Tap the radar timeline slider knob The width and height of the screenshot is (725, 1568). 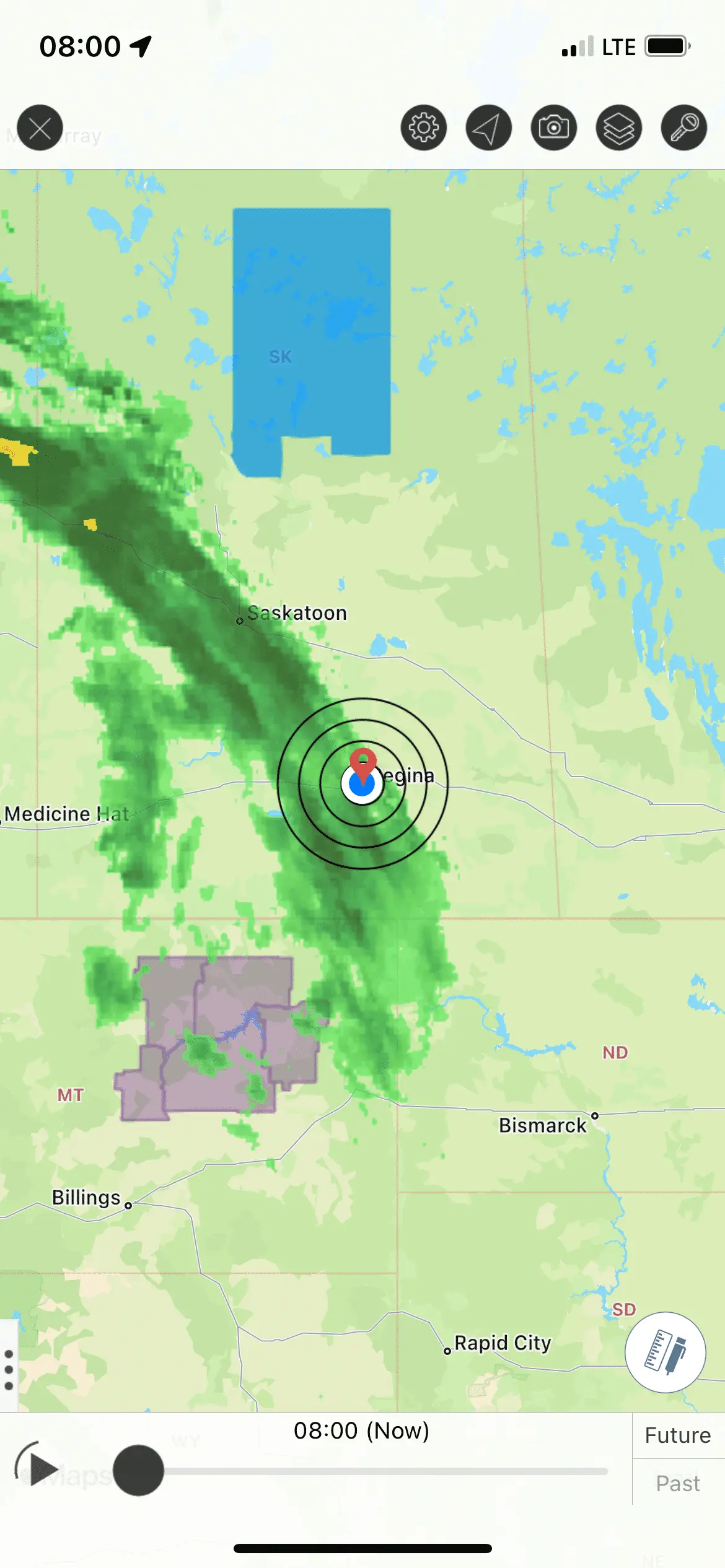tap(138, 1470)
